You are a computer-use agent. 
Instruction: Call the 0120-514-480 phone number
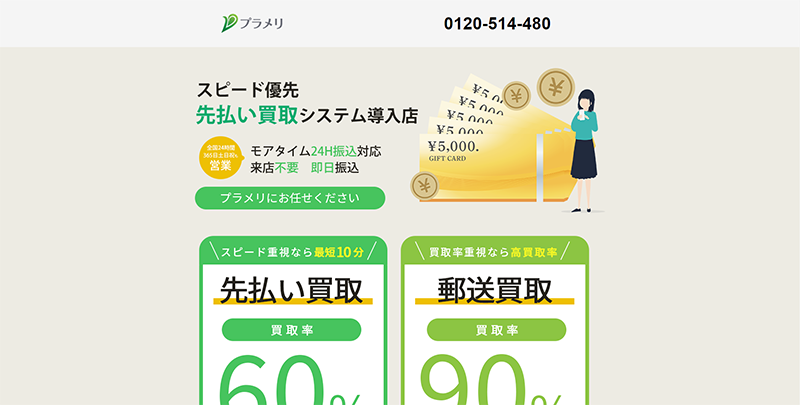(x=497, y=23)
